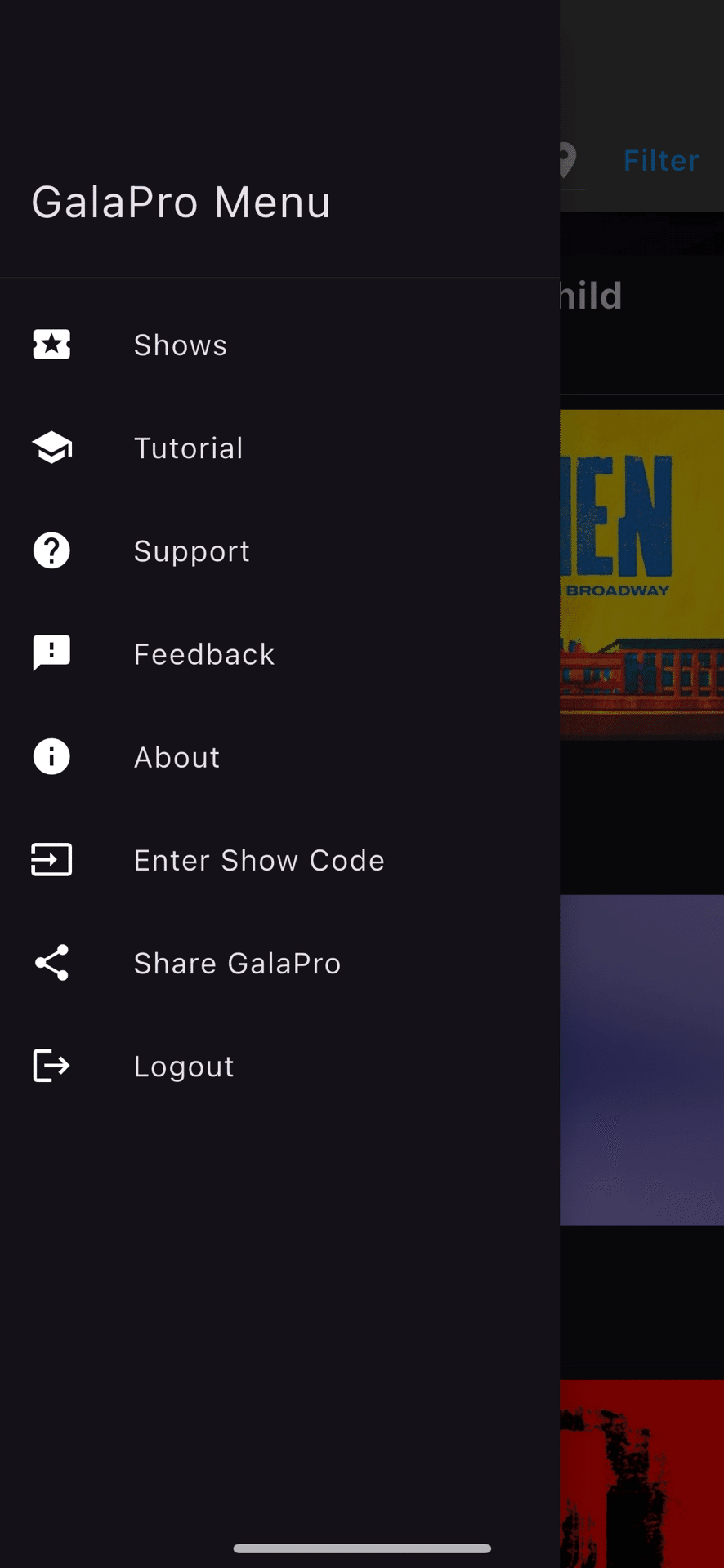This screenshot has width=724, height=1568.
Task: Open the Feedback option
Action: pos(203,654)
